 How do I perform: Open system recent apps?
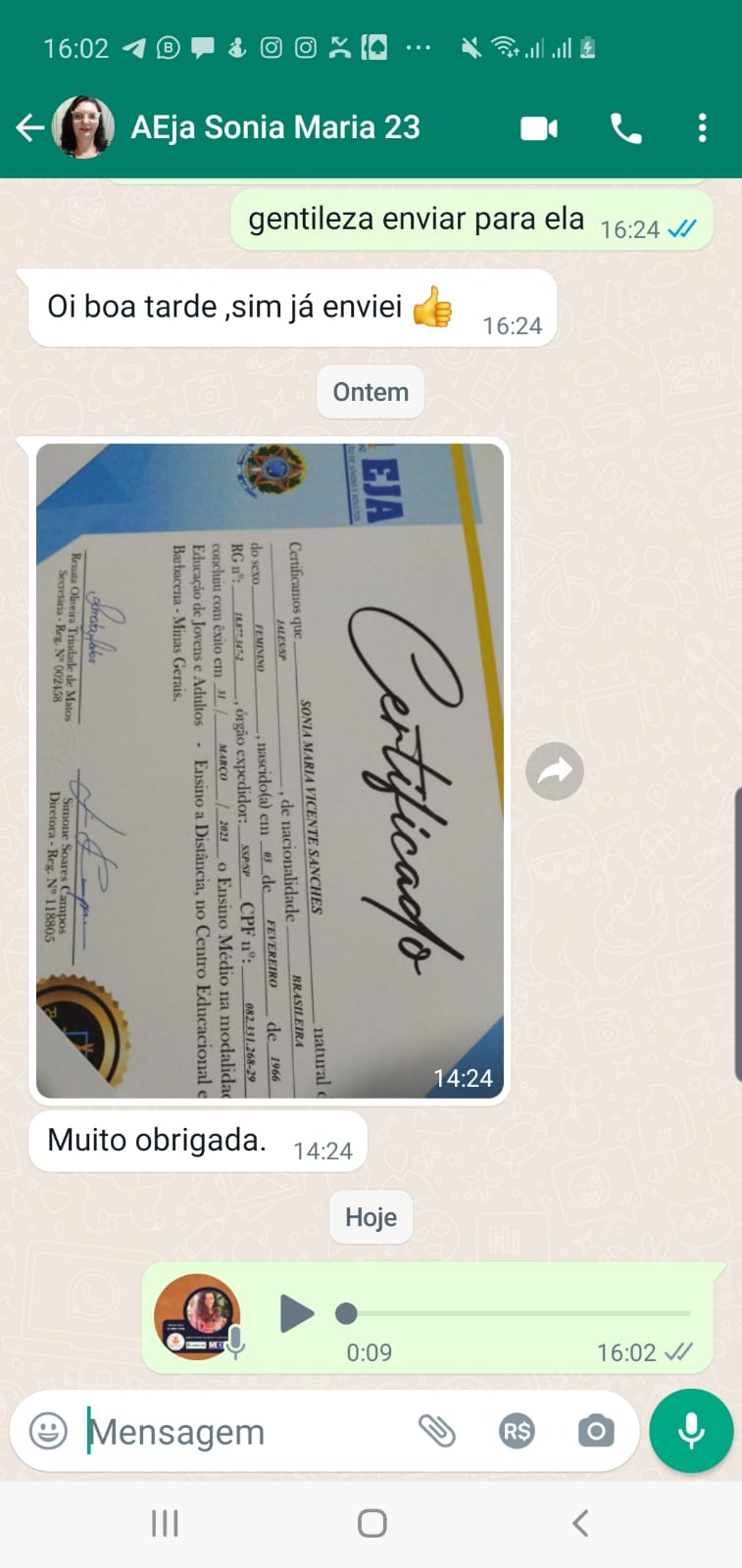(x=165, y=1523)
